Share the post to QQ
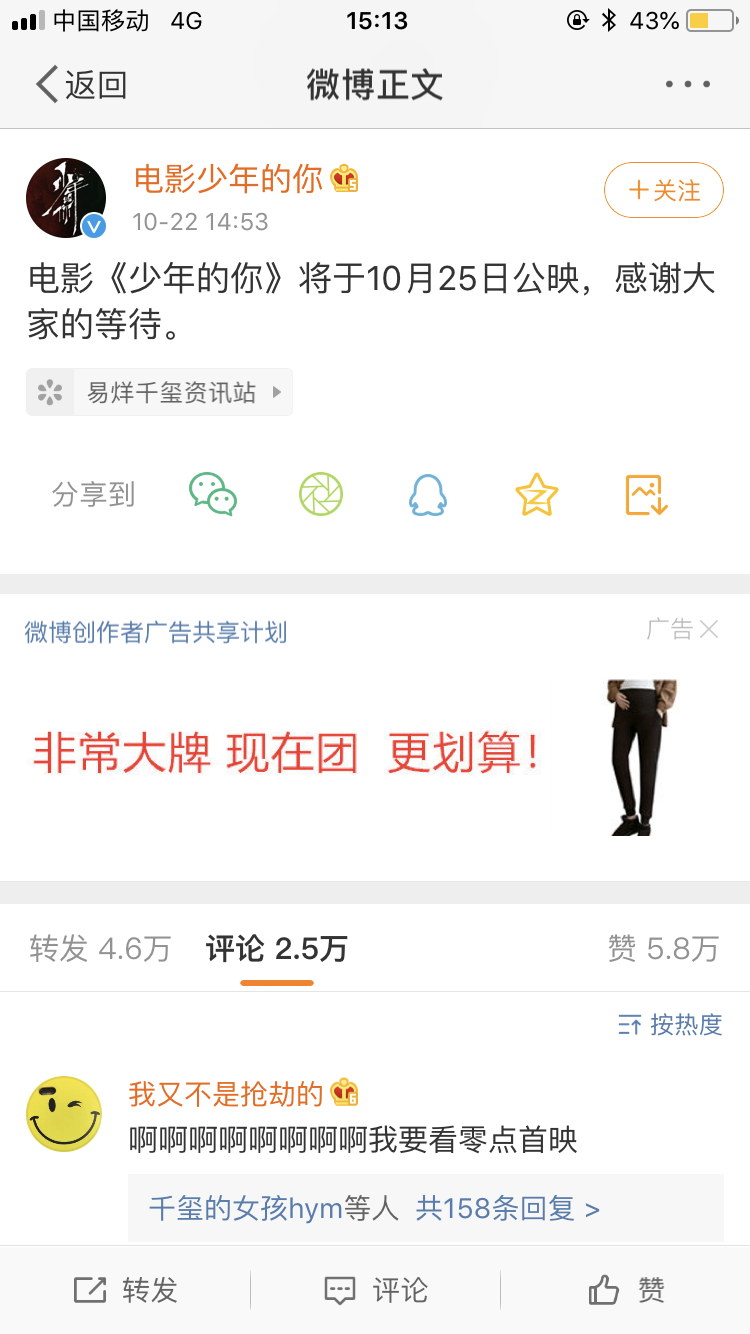 [428, 494]
